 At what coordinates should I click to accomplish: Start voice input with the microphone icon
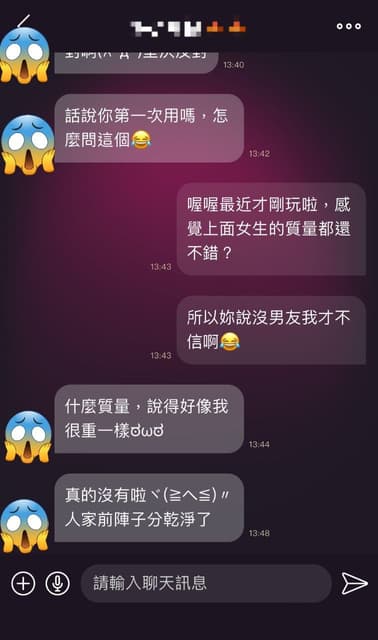[x=58, y=583]
